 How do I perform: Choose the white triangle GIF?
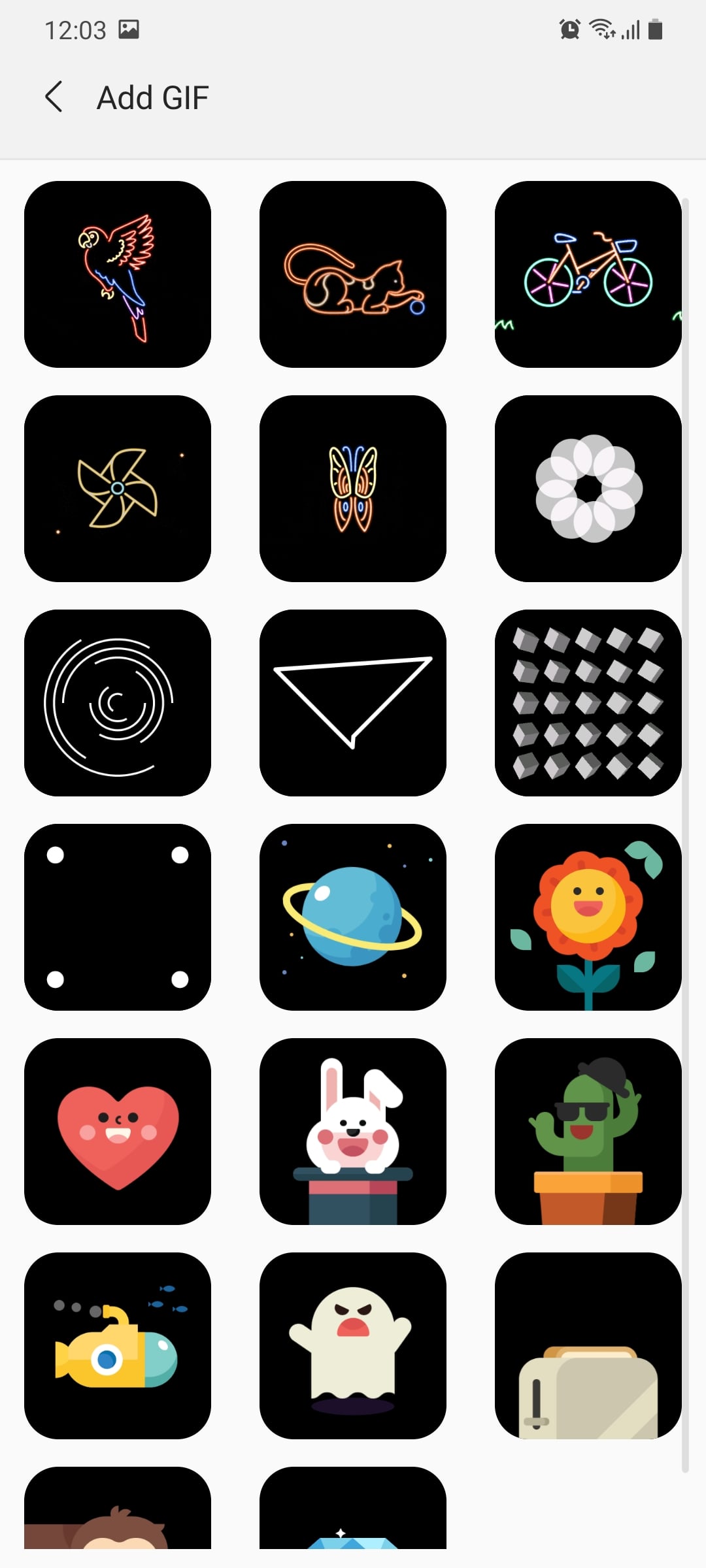[353, 703]
